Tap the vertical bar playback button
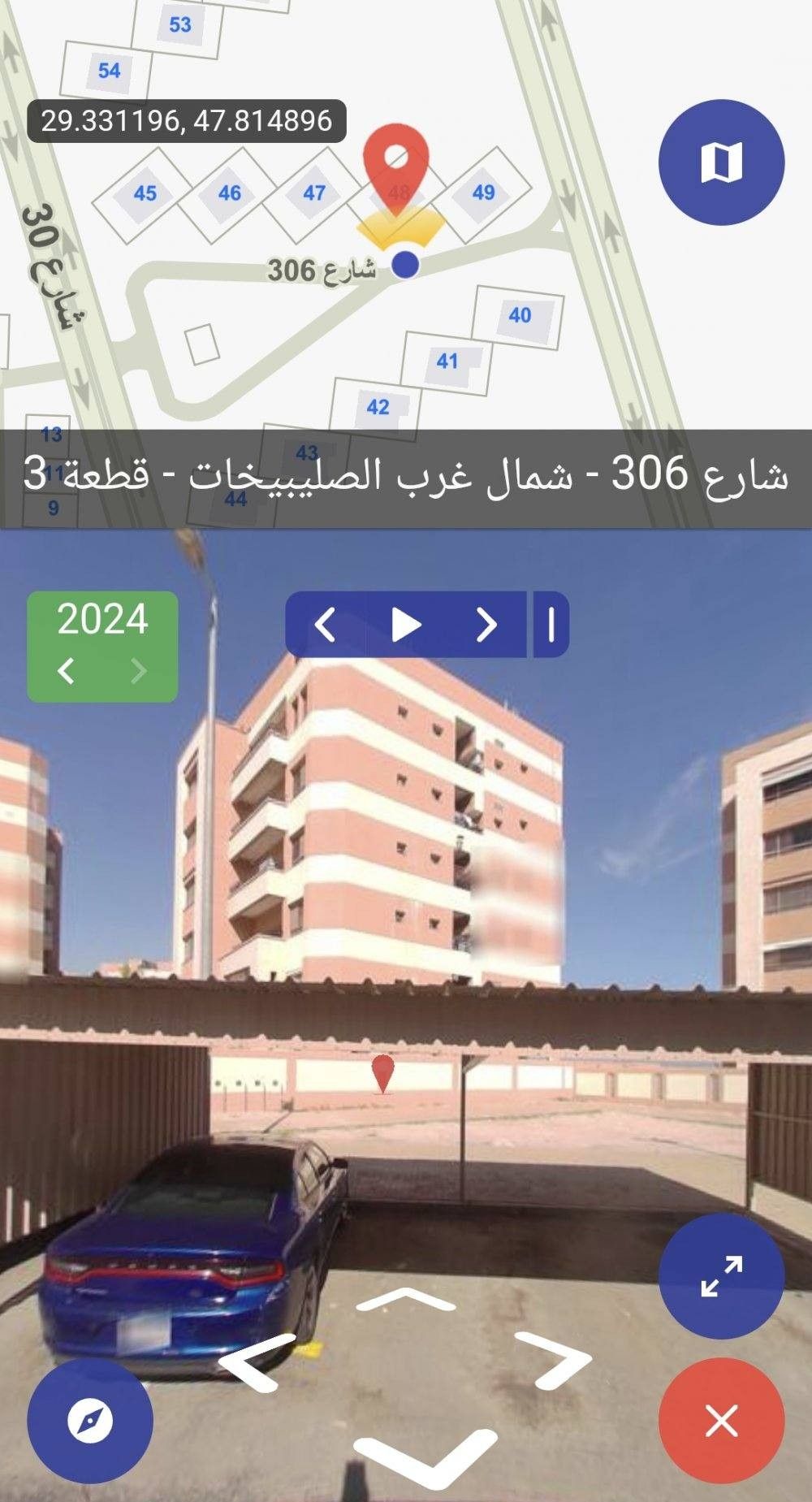The width and height of the screenshot is (812, 1502). (x=551, y=625)
